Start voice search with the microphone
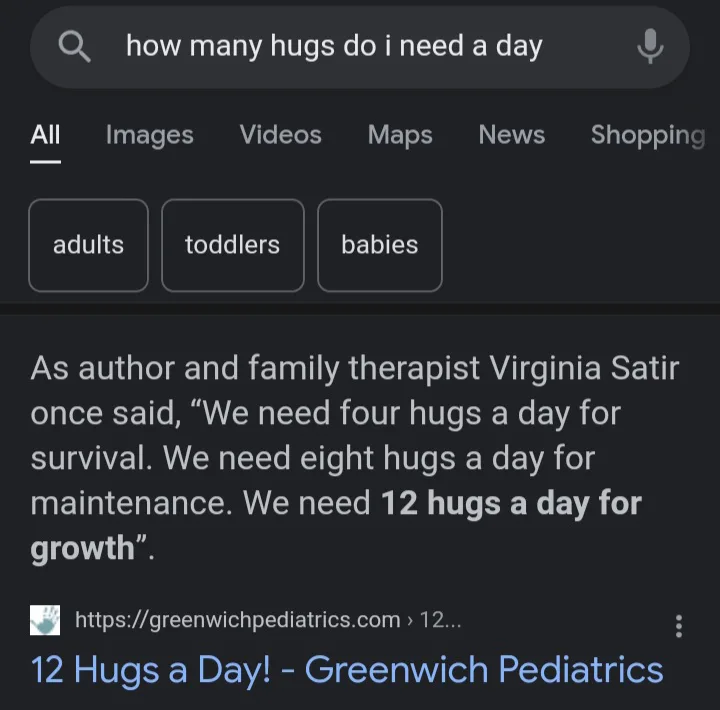This screenshot has width=720, height=710. 650,46
